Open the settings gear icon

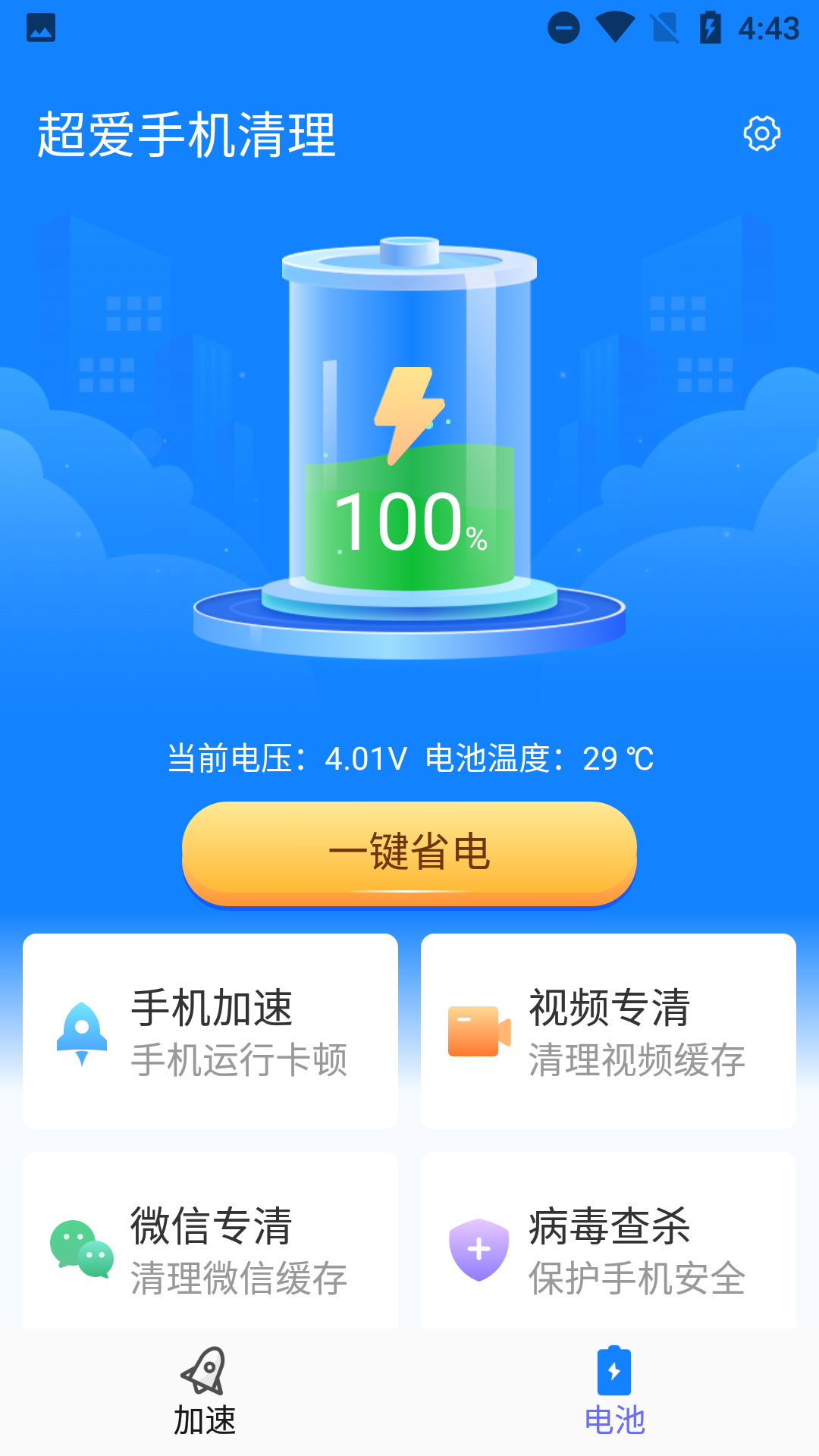tap(761, 133)
